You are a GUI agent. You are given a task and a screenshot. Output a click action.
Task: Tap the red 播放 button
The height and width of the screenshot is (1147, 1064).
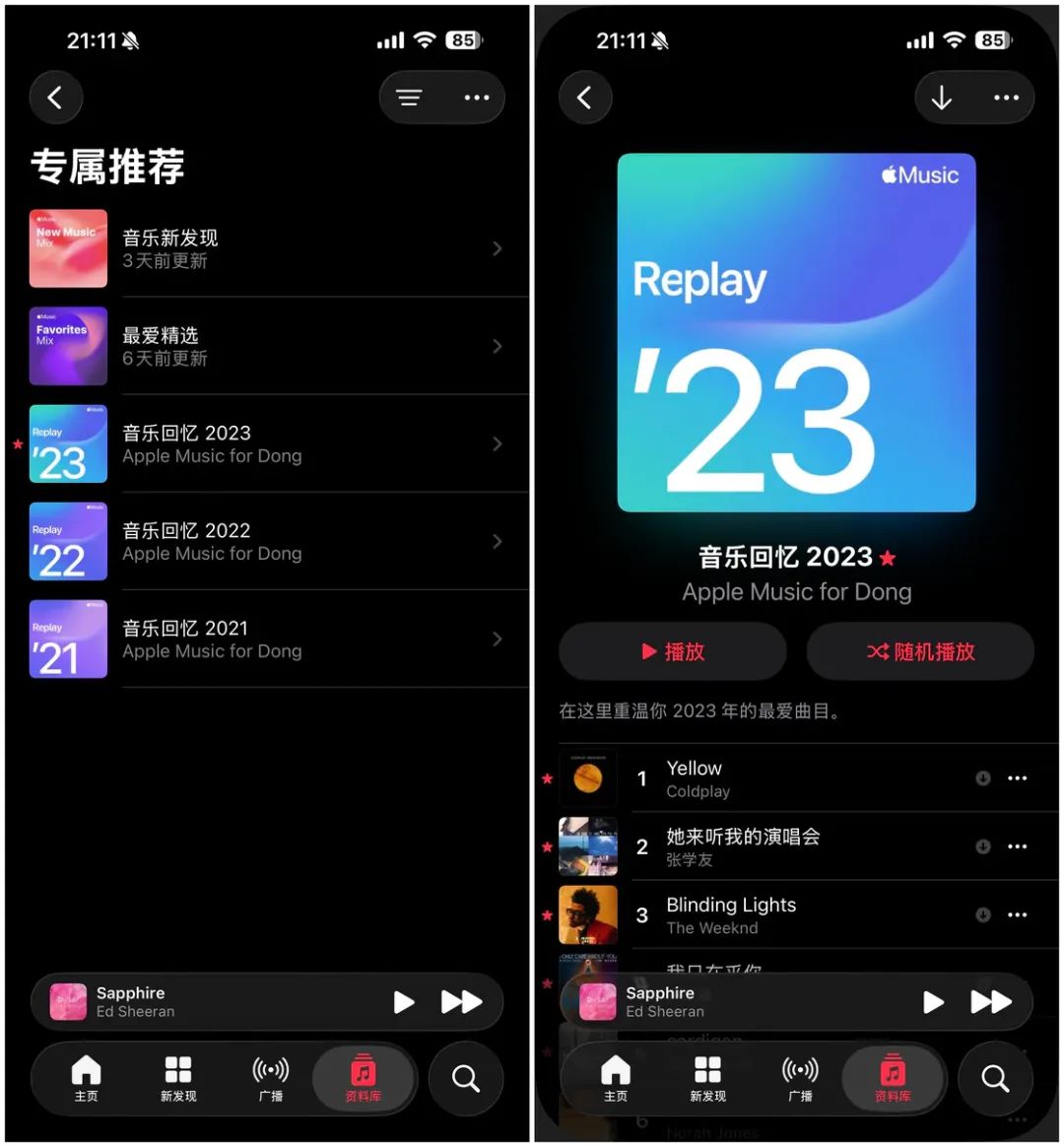[x=673, y=651]
